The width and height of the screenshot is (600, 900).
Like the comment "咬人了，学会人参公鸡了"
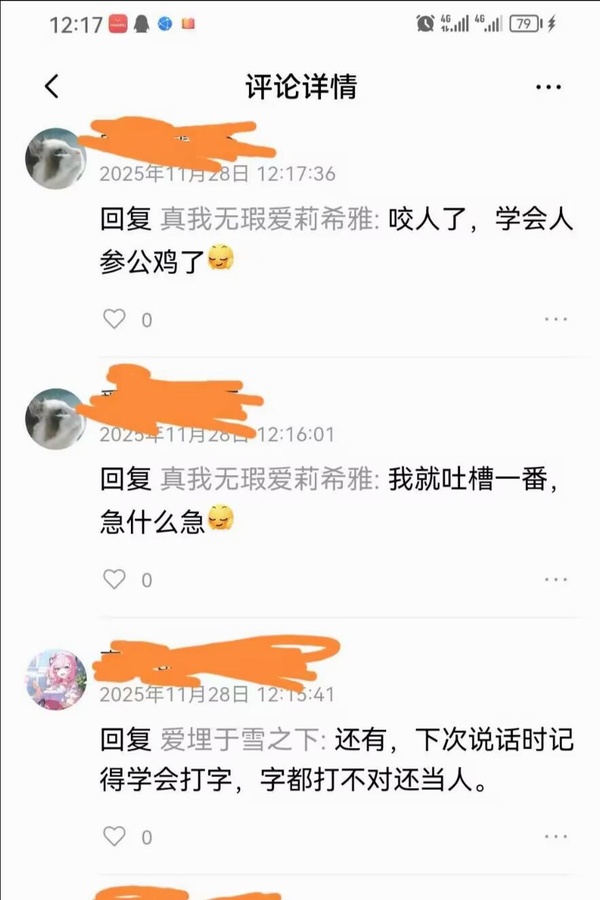(116, 319)
